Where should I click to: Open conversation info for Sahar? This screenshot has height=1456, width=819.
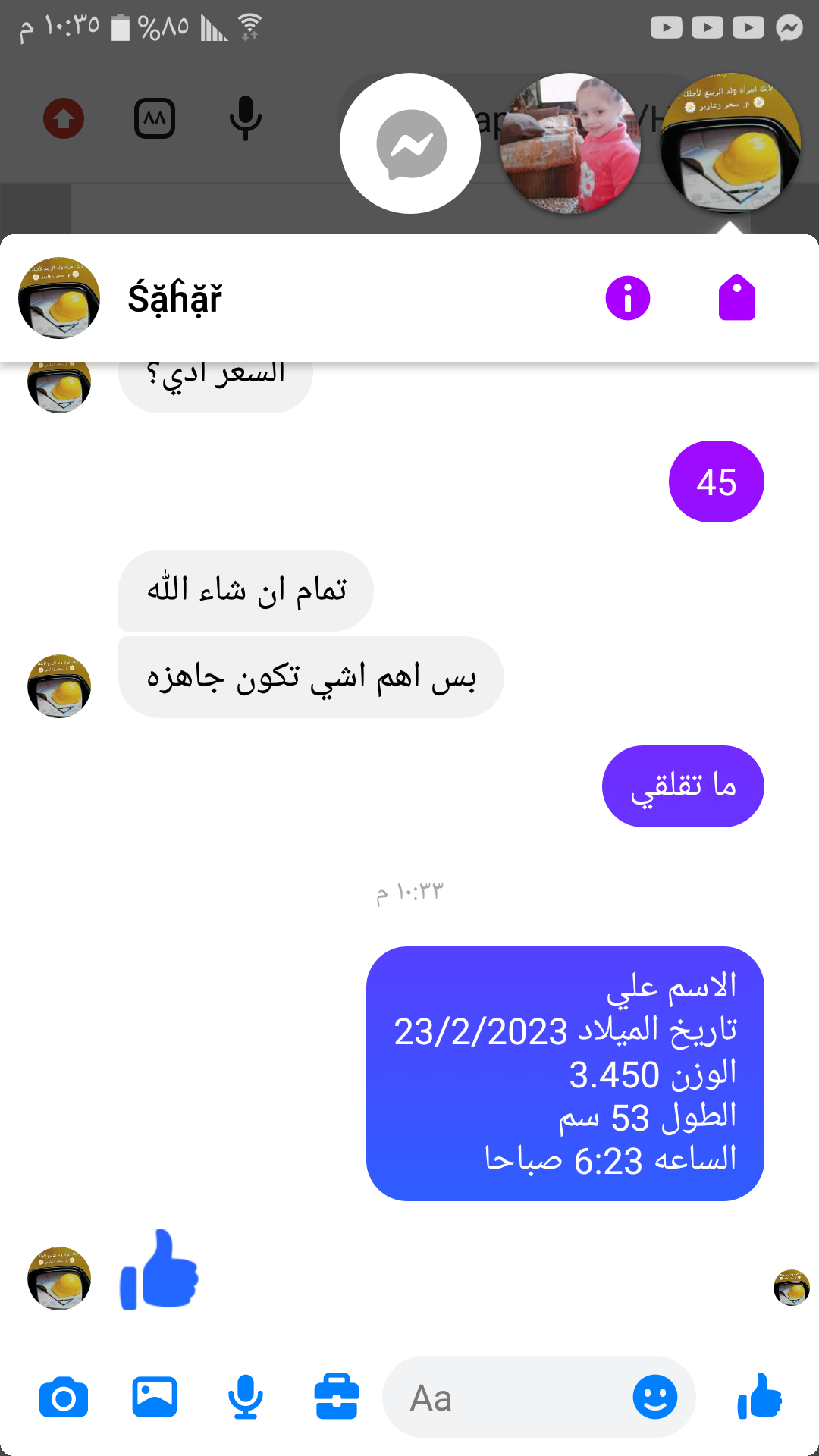(x=627, y=298)
